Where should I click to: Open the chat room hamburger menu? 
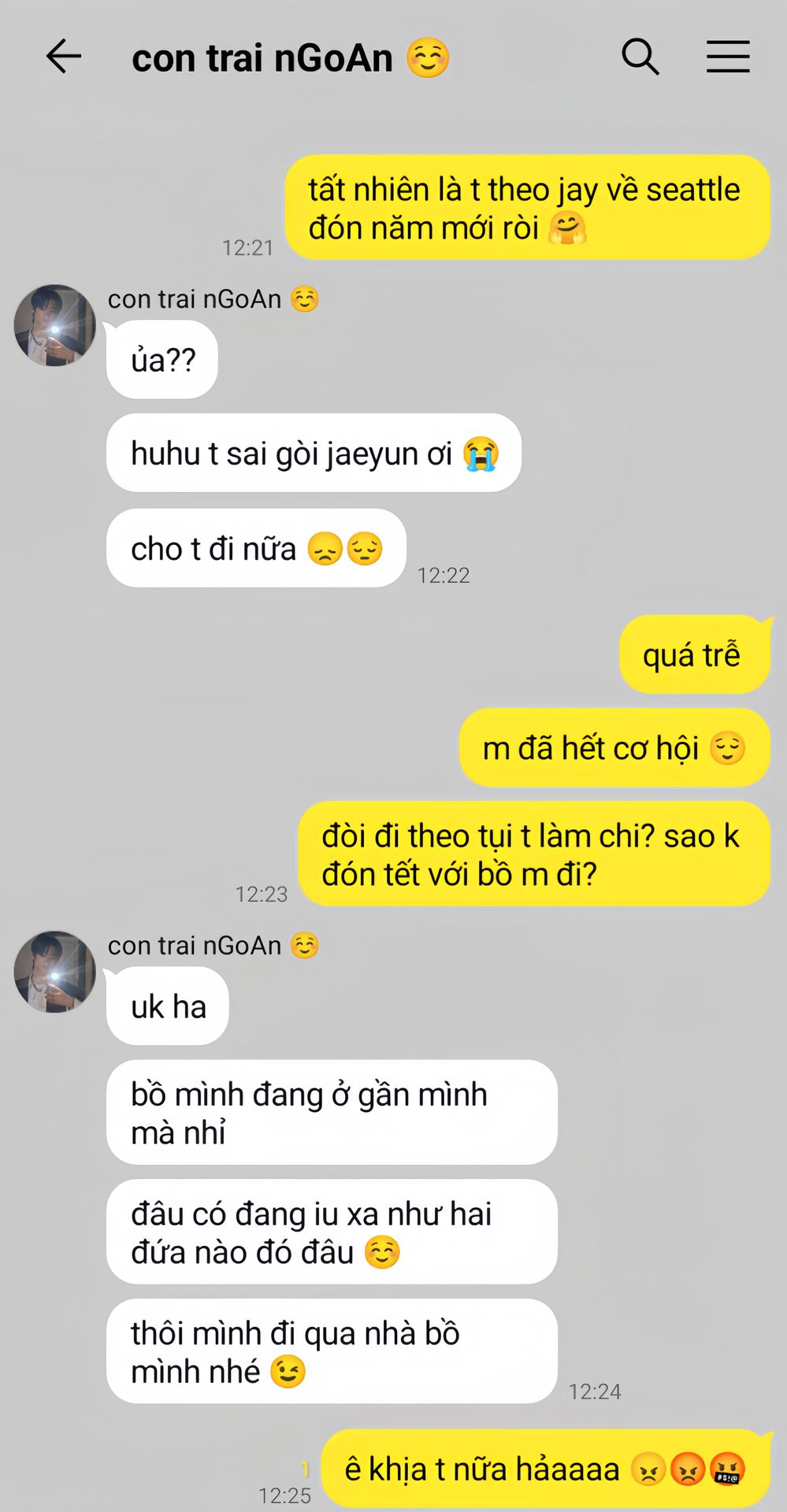tap(727, 57)
